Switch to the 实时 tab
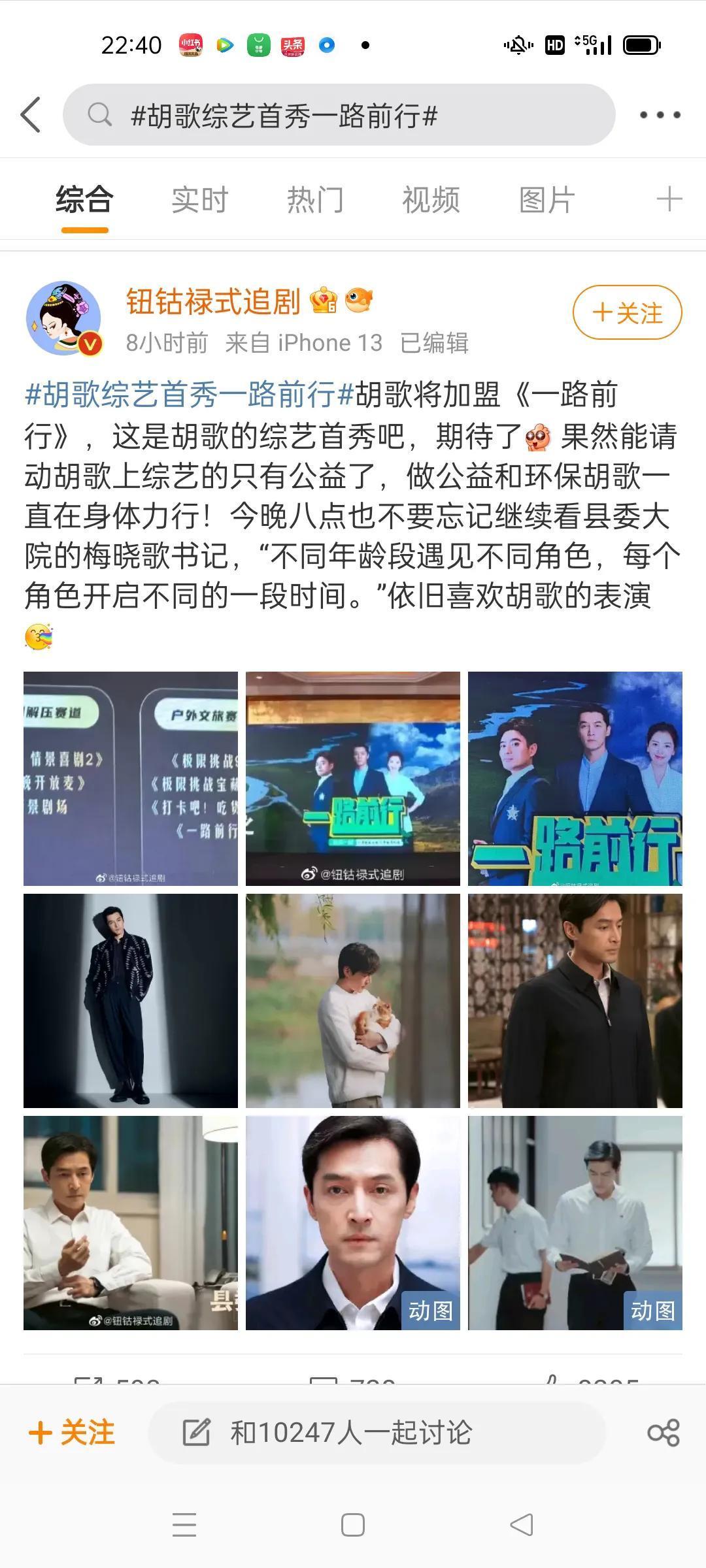The height and width of the screenshot is (1568, 706). pos(199,199)
